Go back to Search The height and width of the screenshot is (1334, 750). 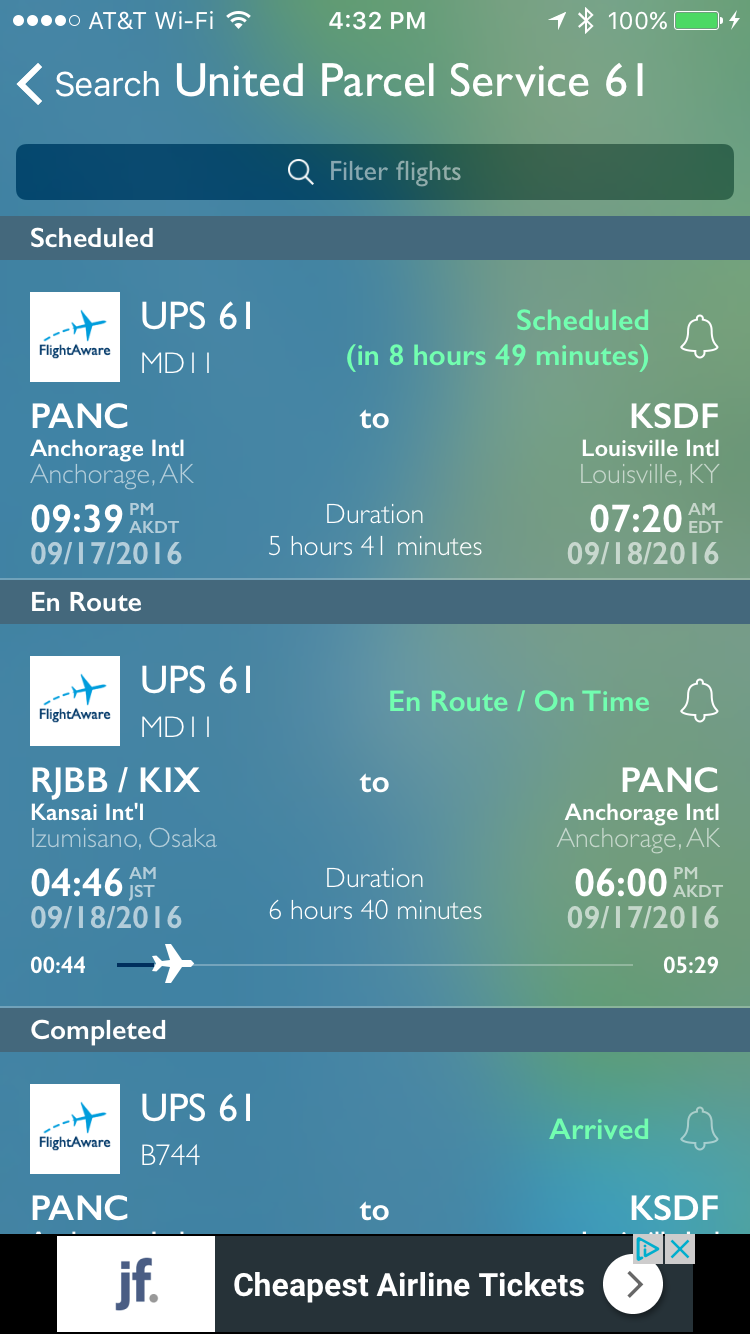(88, 84)
